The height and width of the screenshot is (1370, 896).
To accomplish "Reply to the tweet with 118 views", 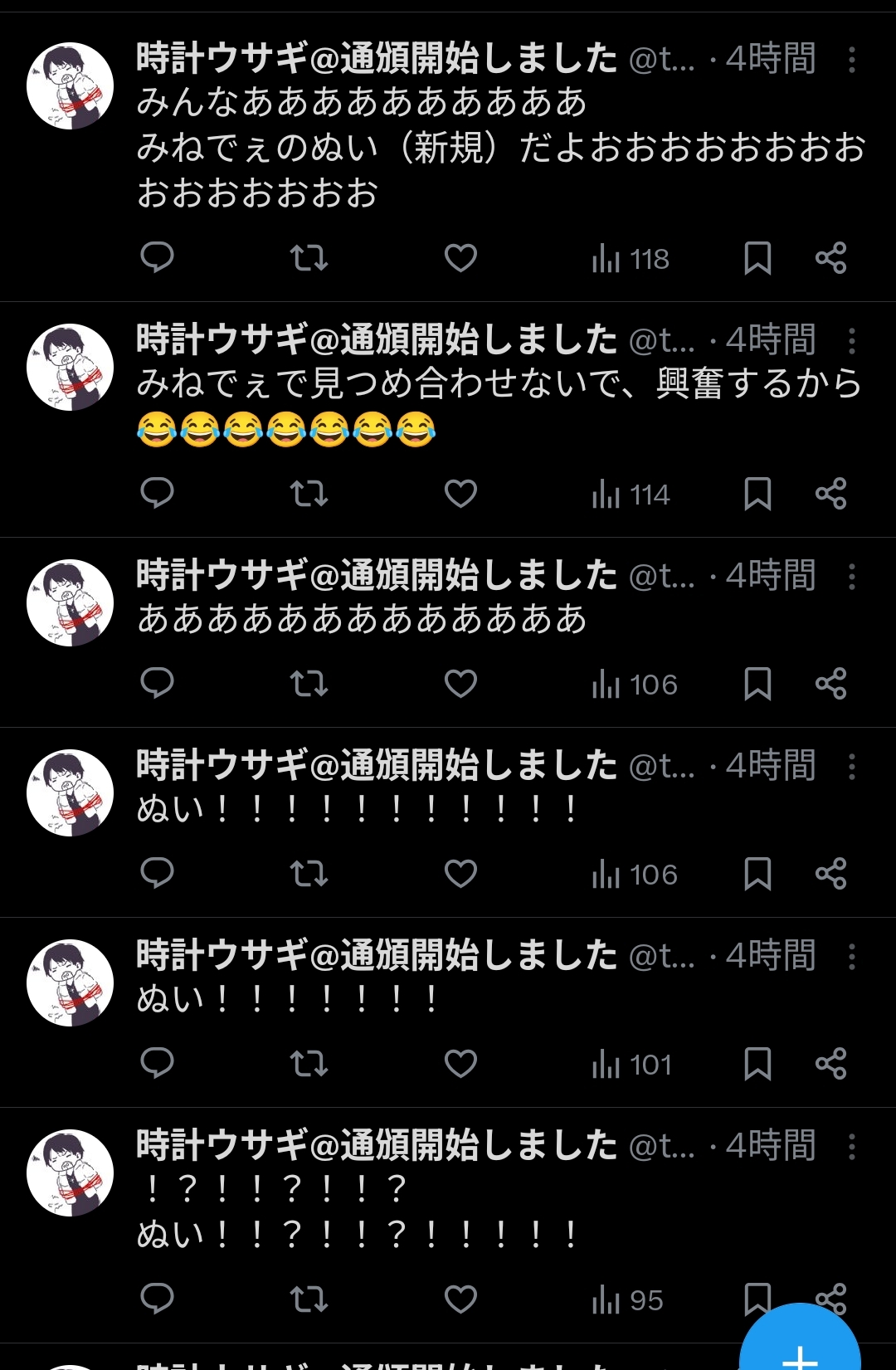I will (x=157, y=258).
